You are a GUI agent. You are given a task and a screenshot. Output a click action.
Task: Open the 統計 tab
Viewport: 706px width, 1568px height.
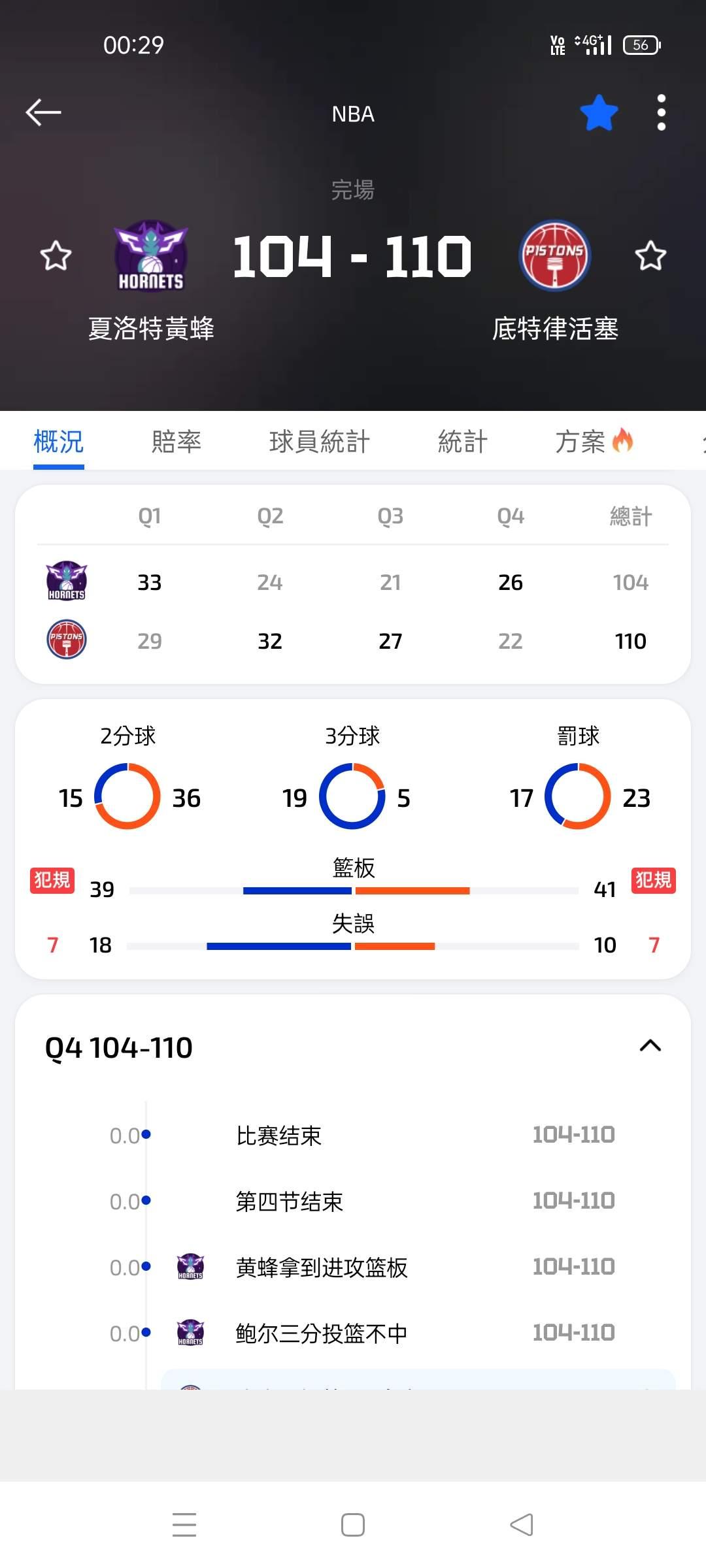point(463,442)
